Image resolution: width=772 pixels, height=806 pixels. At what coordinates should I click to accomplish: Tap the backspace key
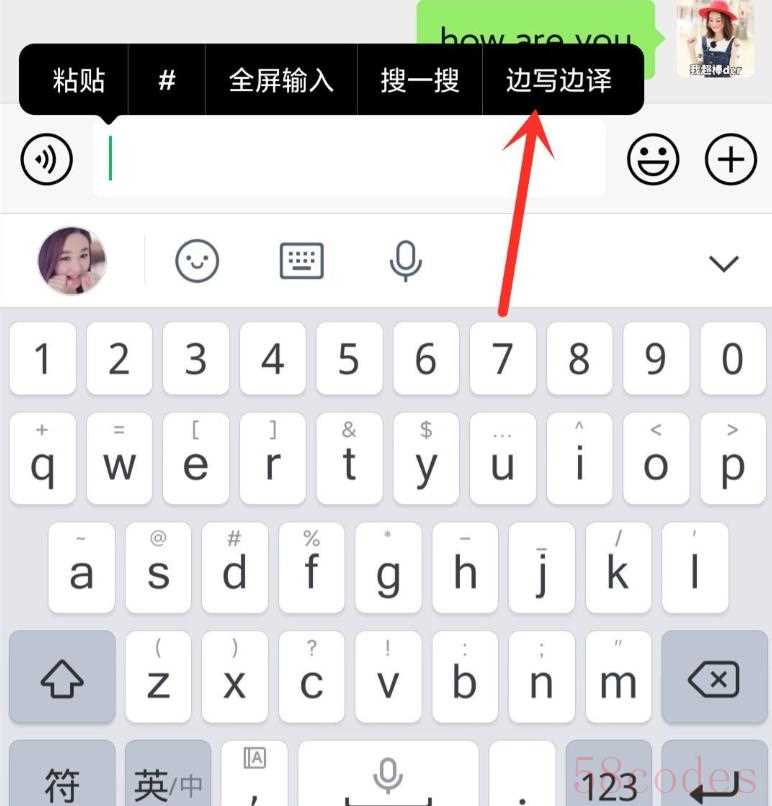coord(713,680)
